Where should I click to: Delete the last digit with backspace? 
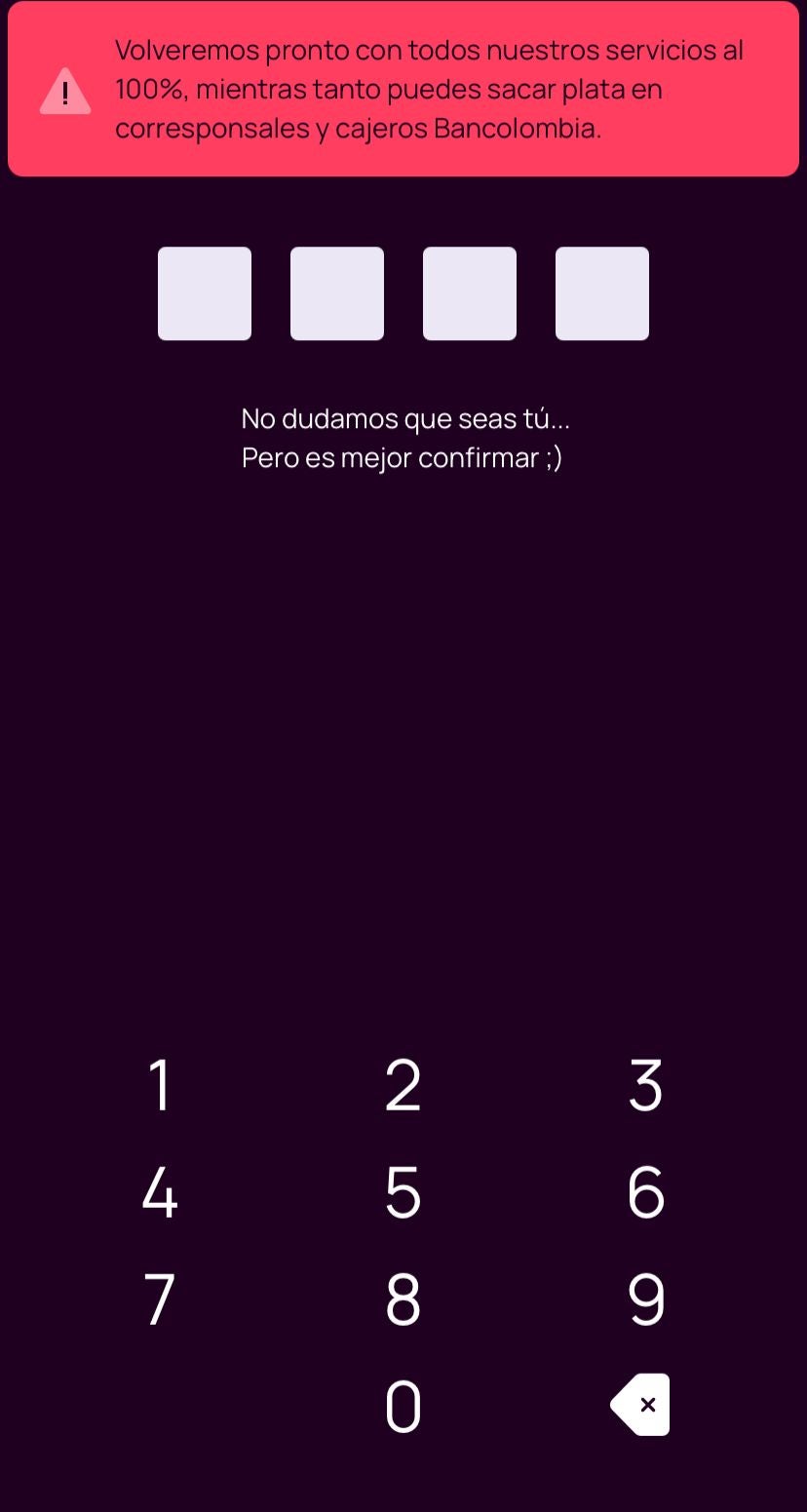point(641,1405)
